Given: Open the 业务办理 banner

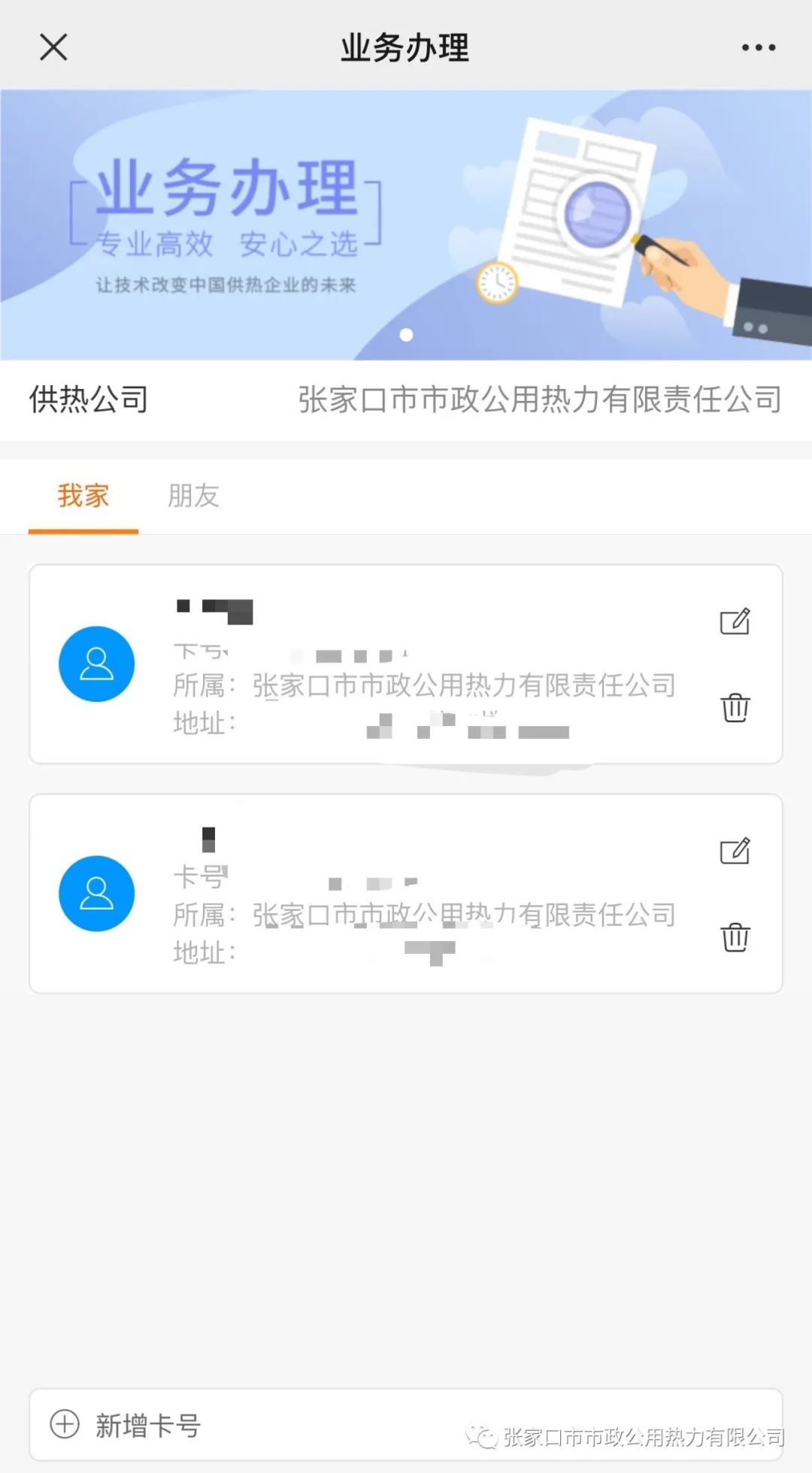Looking at the screenshot, I should pyautogui.click(x=406, y=224).
